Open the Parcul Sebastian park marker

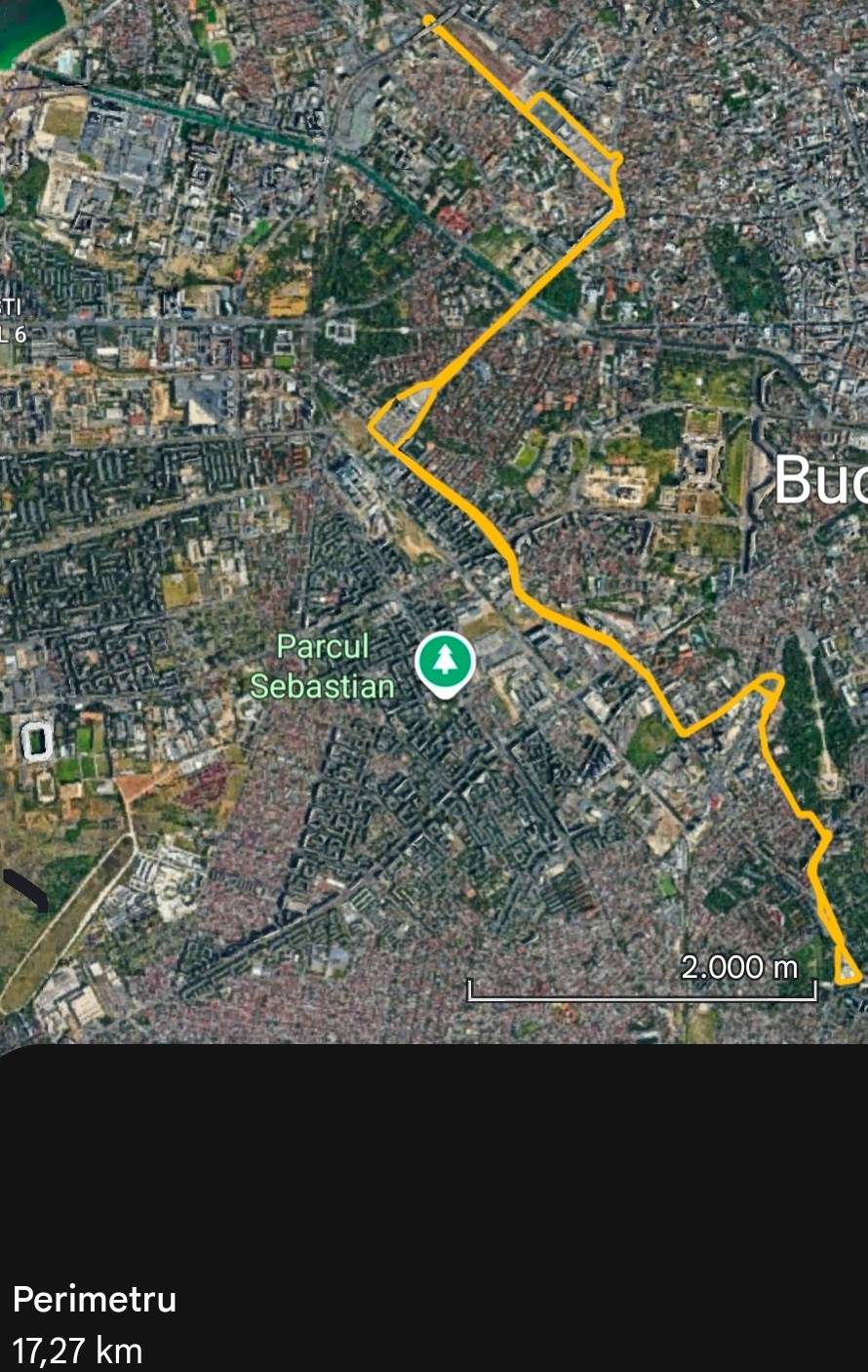[445, 662]
